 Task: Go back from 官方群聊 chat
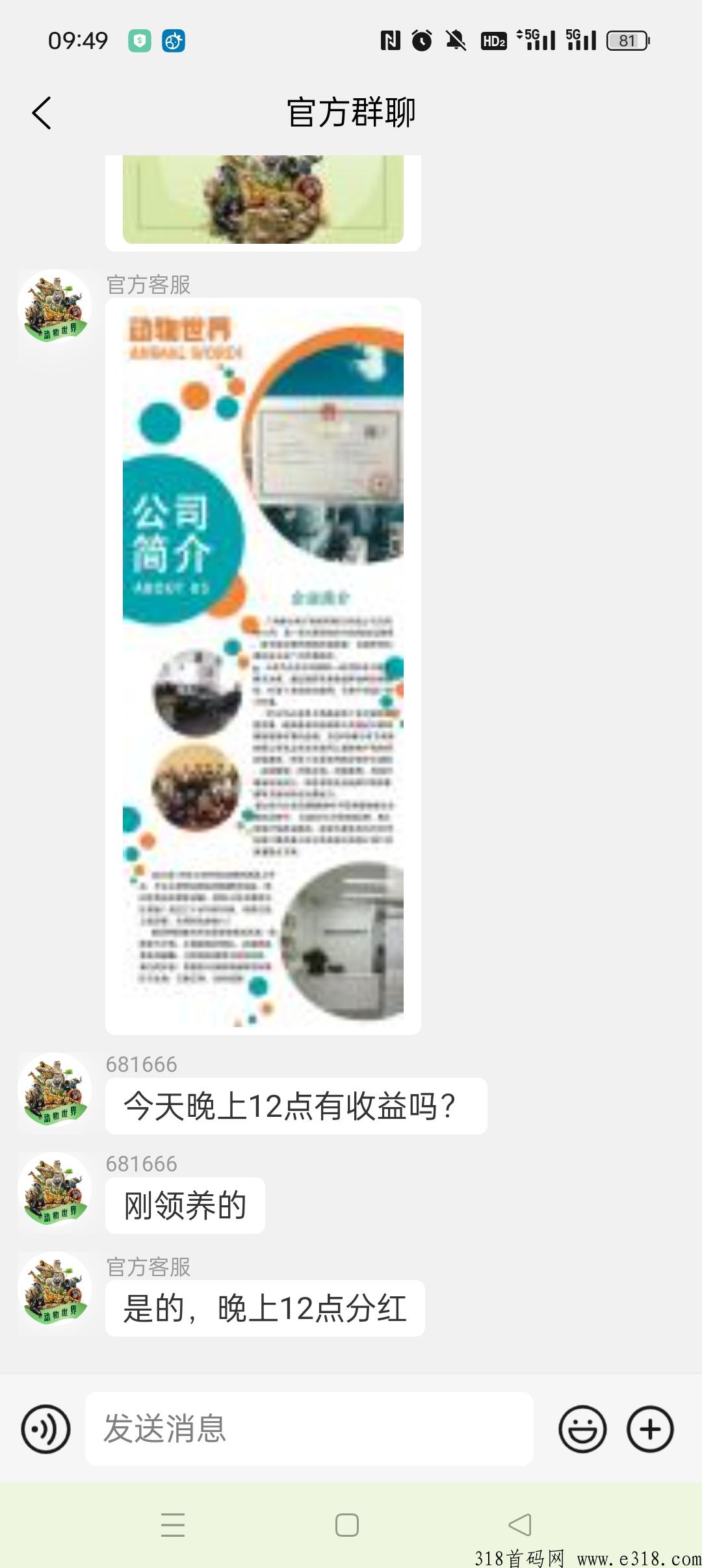pos(42,113)
